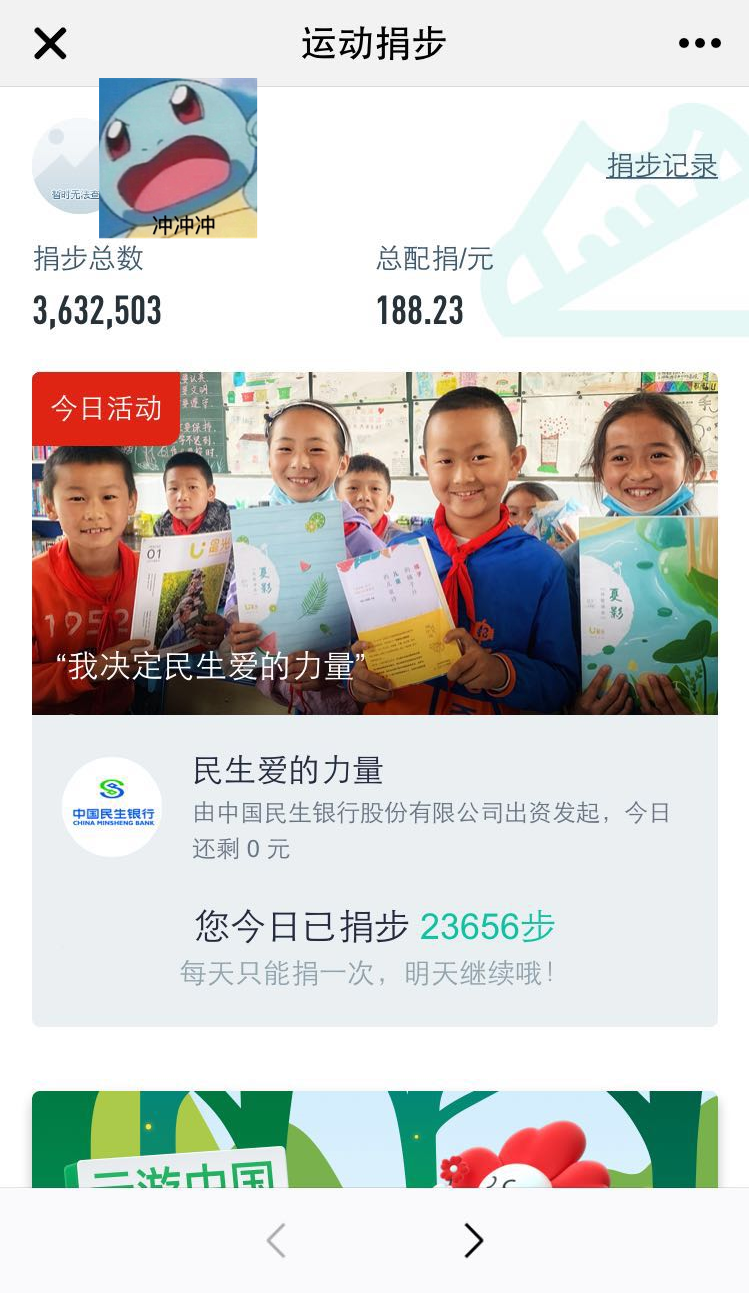The width and height of the screenshot is (749, 1293).
Task: Open the 今日活动 banner photo
Action: [374, 543]
